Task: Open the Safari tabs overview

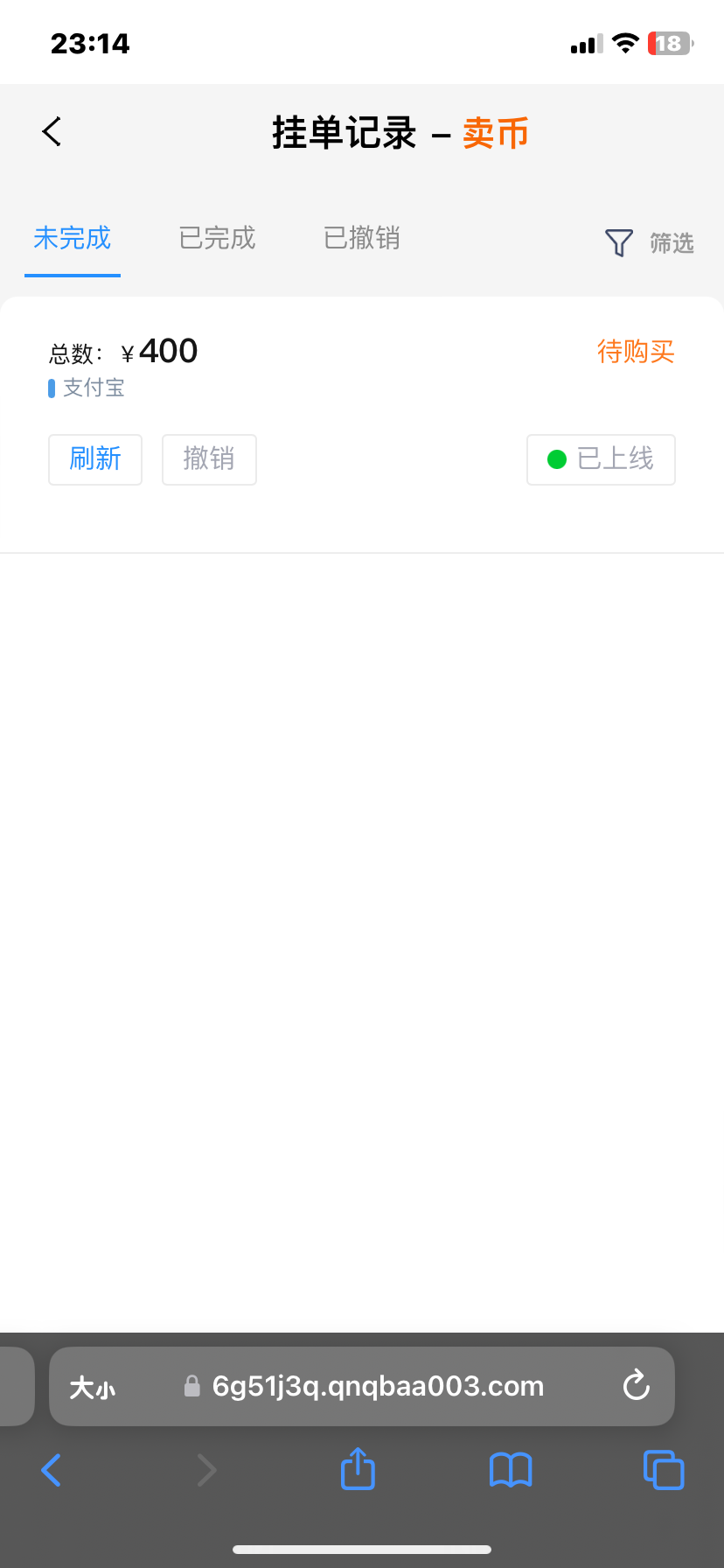Action: (x=663, y=1470)
